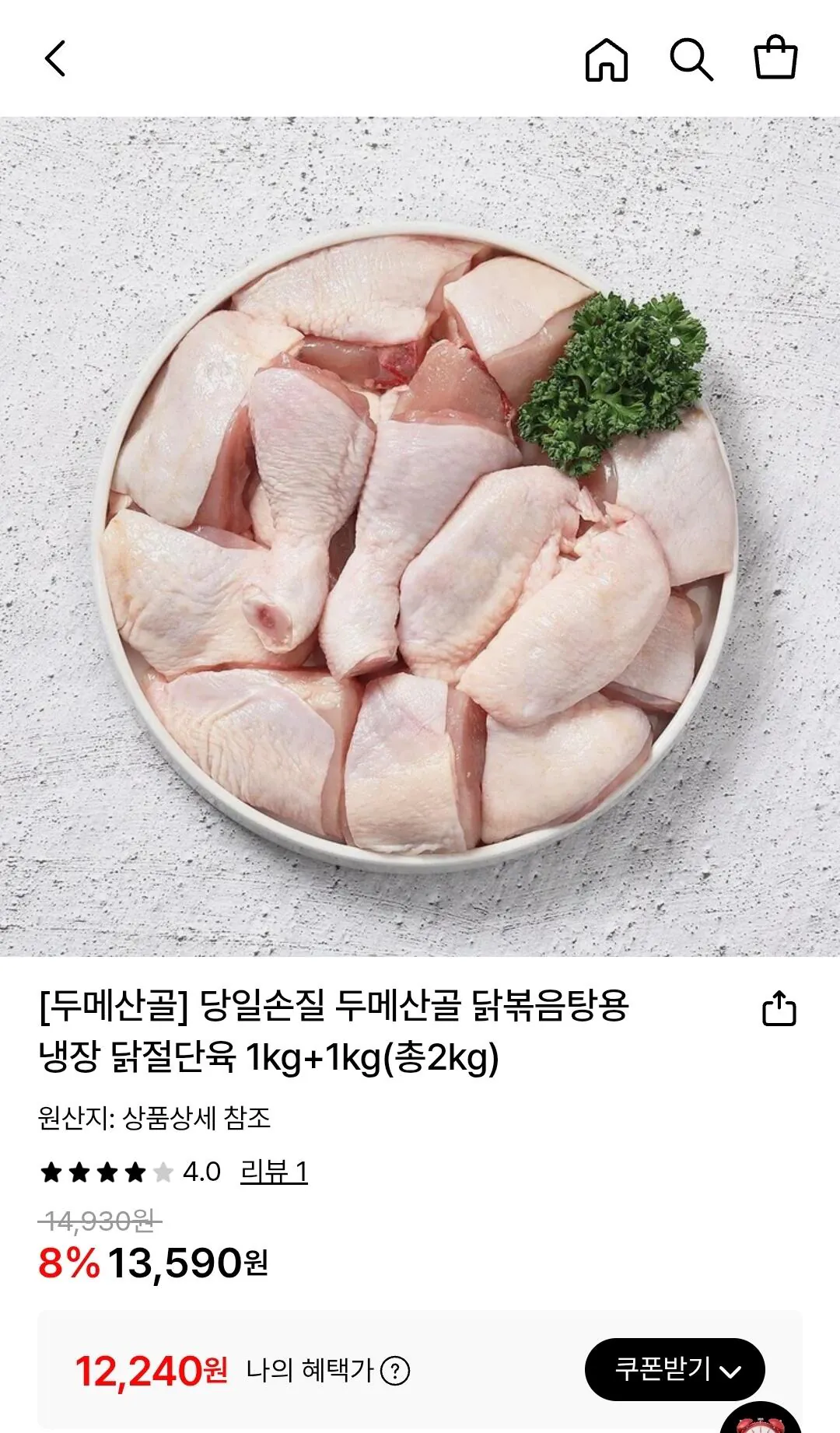This screenshot has width=840, height=1433.
Task: Open the chicken product photo
Action: point(420,537)
